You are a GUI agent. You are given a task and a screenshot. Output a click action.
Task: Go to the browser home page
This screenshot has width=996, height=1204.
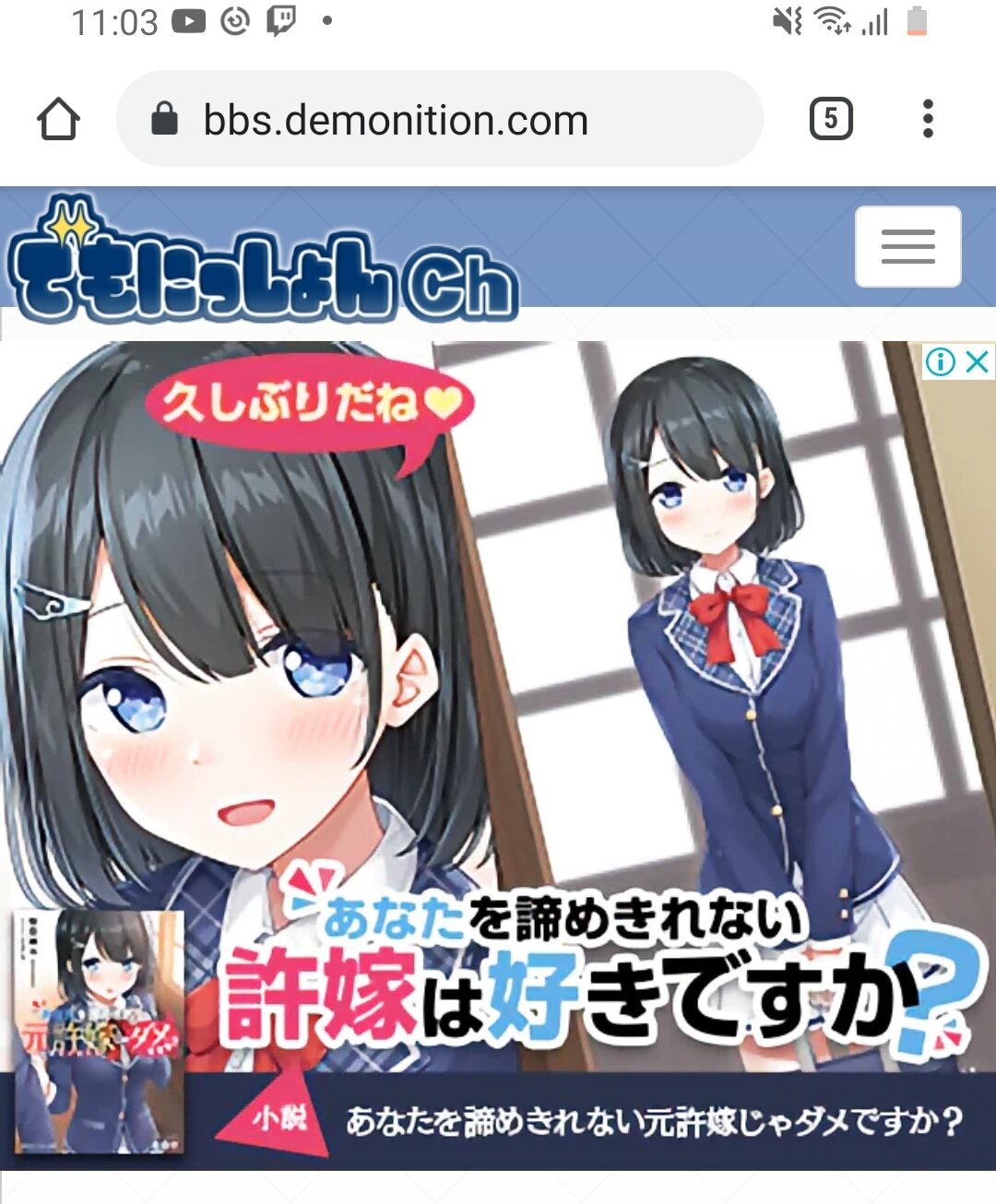point(58,119)
